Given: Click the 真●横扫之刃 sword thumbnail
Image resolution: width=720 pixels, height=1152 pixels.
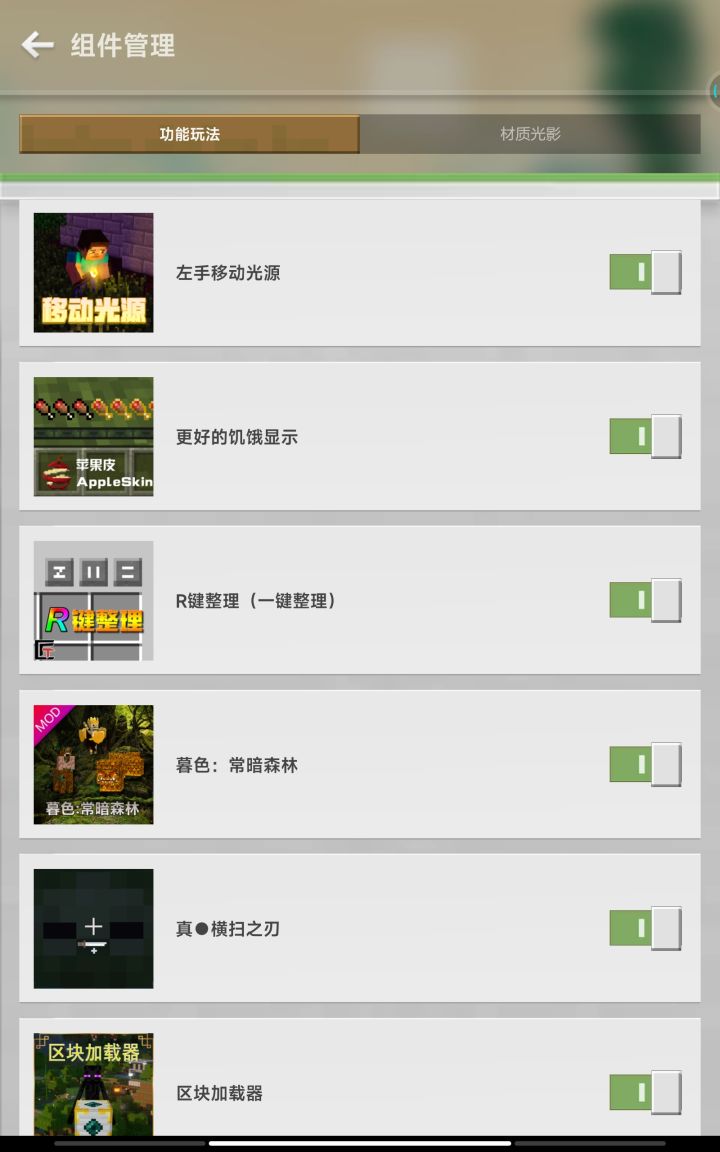Looking at the screenshot, I should coord(93,928).
